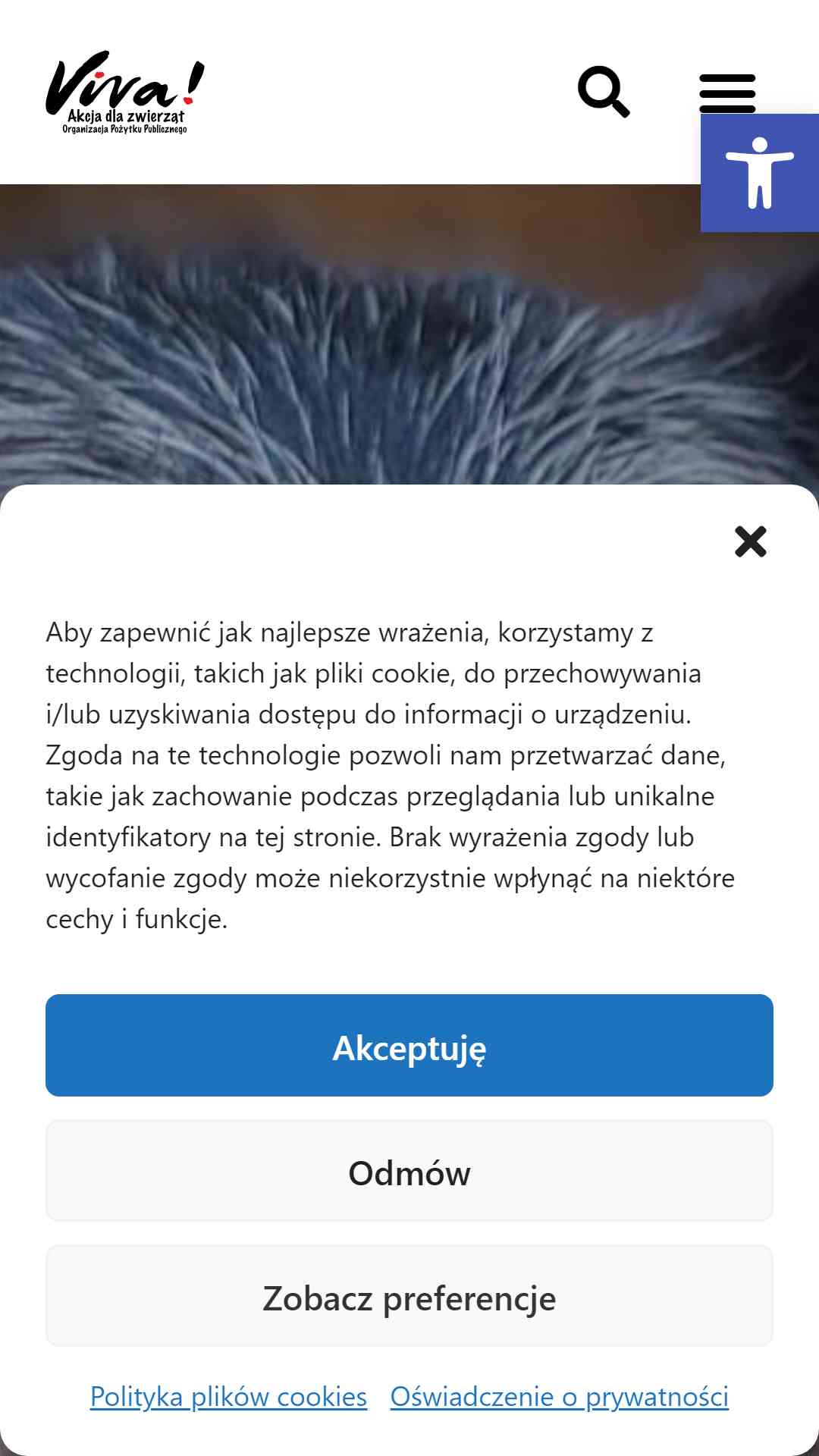Viewport: 819px width, 1456px height.
Task: Open Polityka plików cookies link
Action: coord(228,1397)
